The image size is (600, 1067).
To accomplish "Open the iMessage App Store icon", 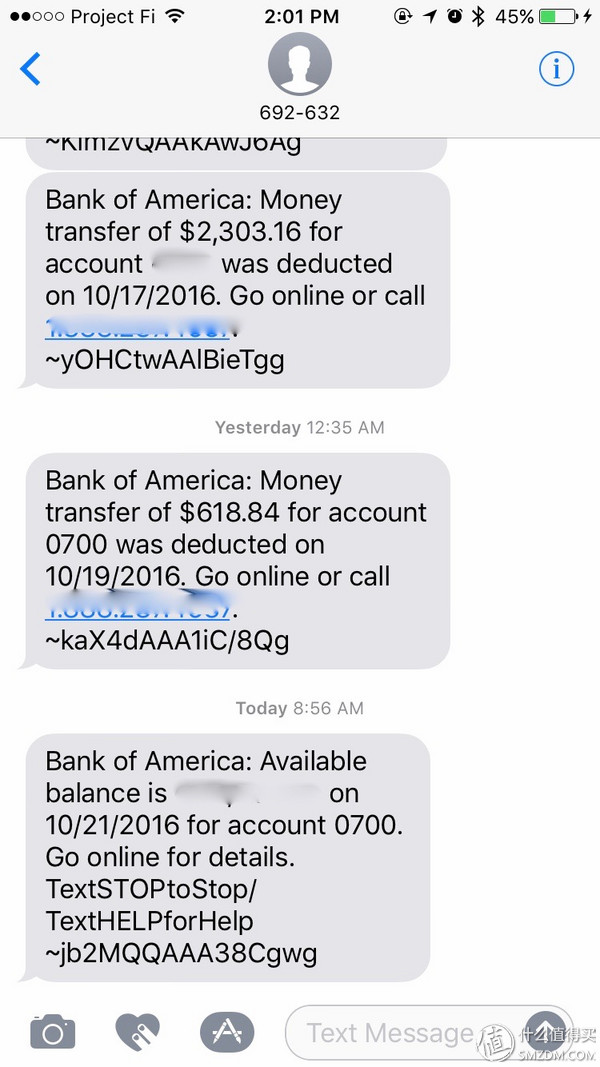I will [227, 1032].
